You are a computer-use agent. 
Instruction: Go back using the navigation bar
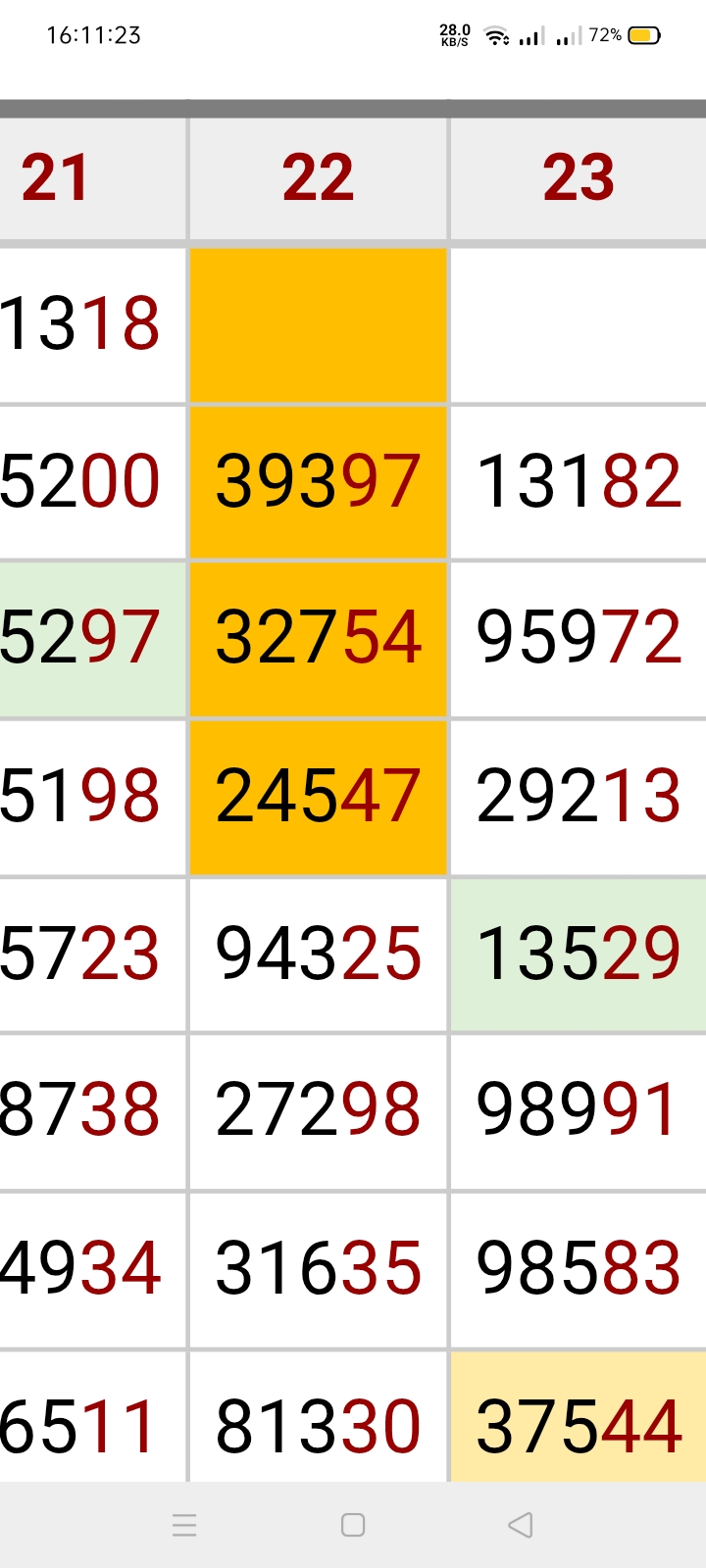coord(521,1525)
